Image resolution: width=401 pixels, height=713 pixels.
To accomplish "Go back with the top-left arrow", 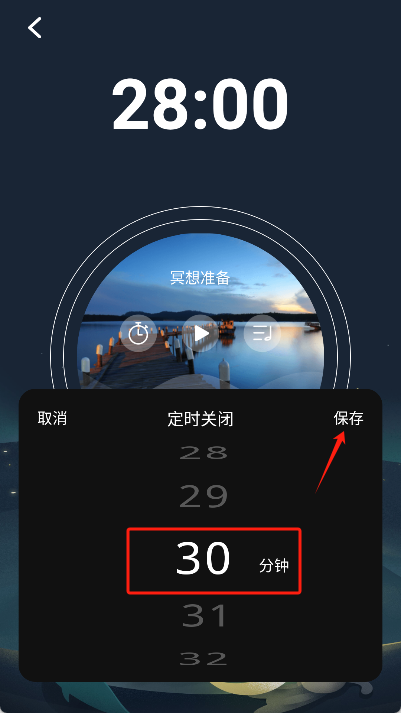I will coord(35,28).
